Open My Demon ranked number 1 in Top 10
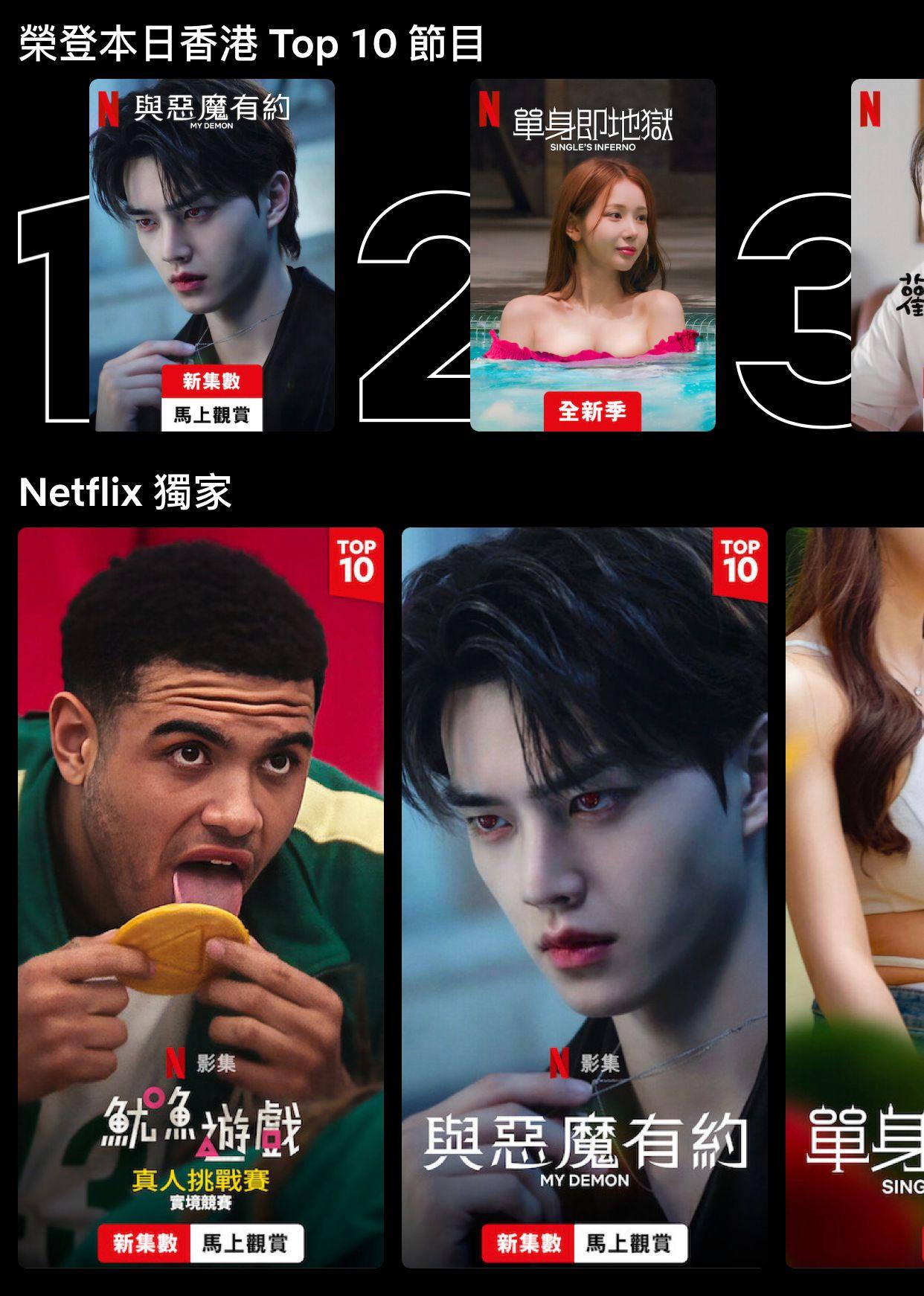 pyautogui.click(x=212, y=254)
